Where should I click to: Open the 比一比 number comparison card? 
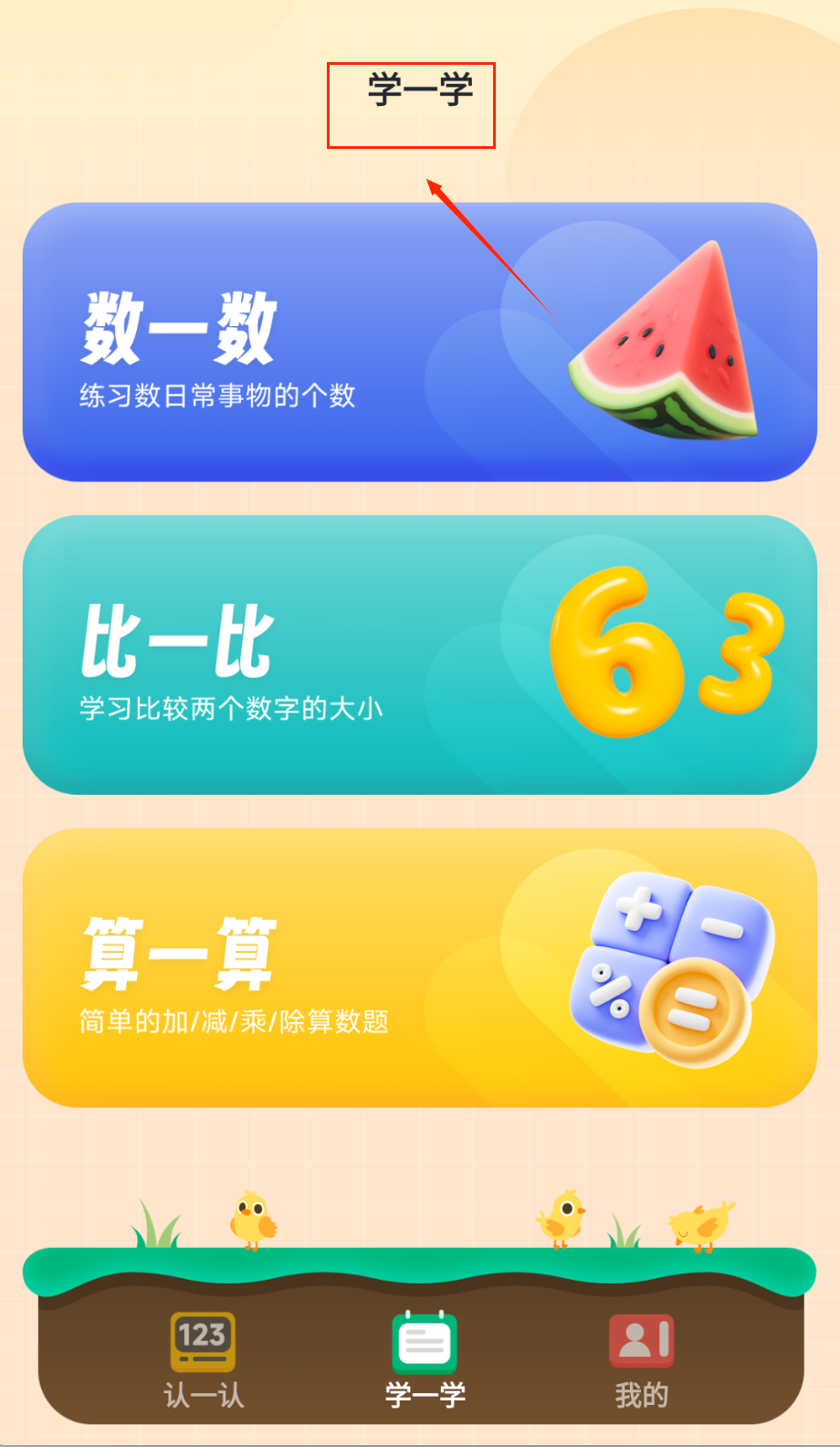[419, 654]
